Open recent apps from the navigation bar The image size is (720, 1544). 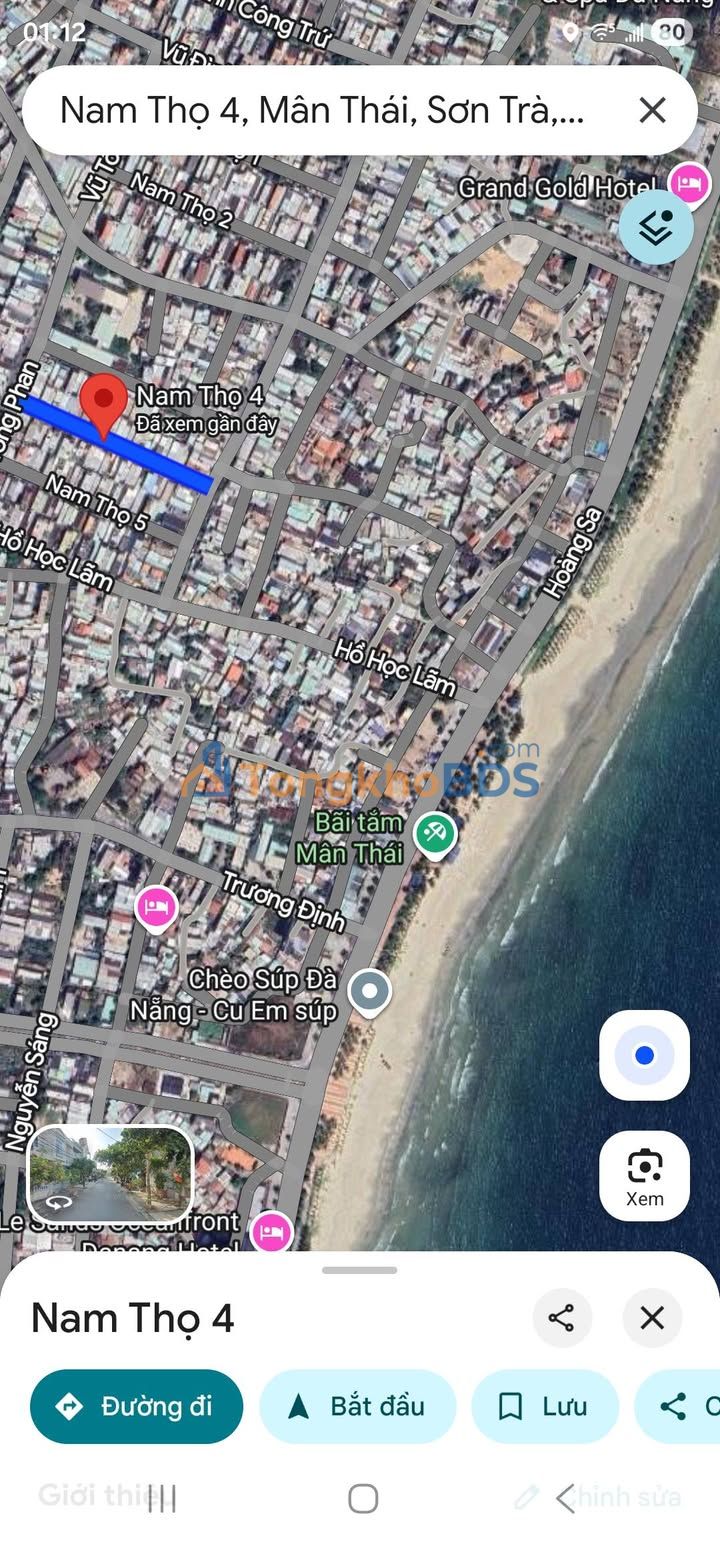coord(161,1498)
